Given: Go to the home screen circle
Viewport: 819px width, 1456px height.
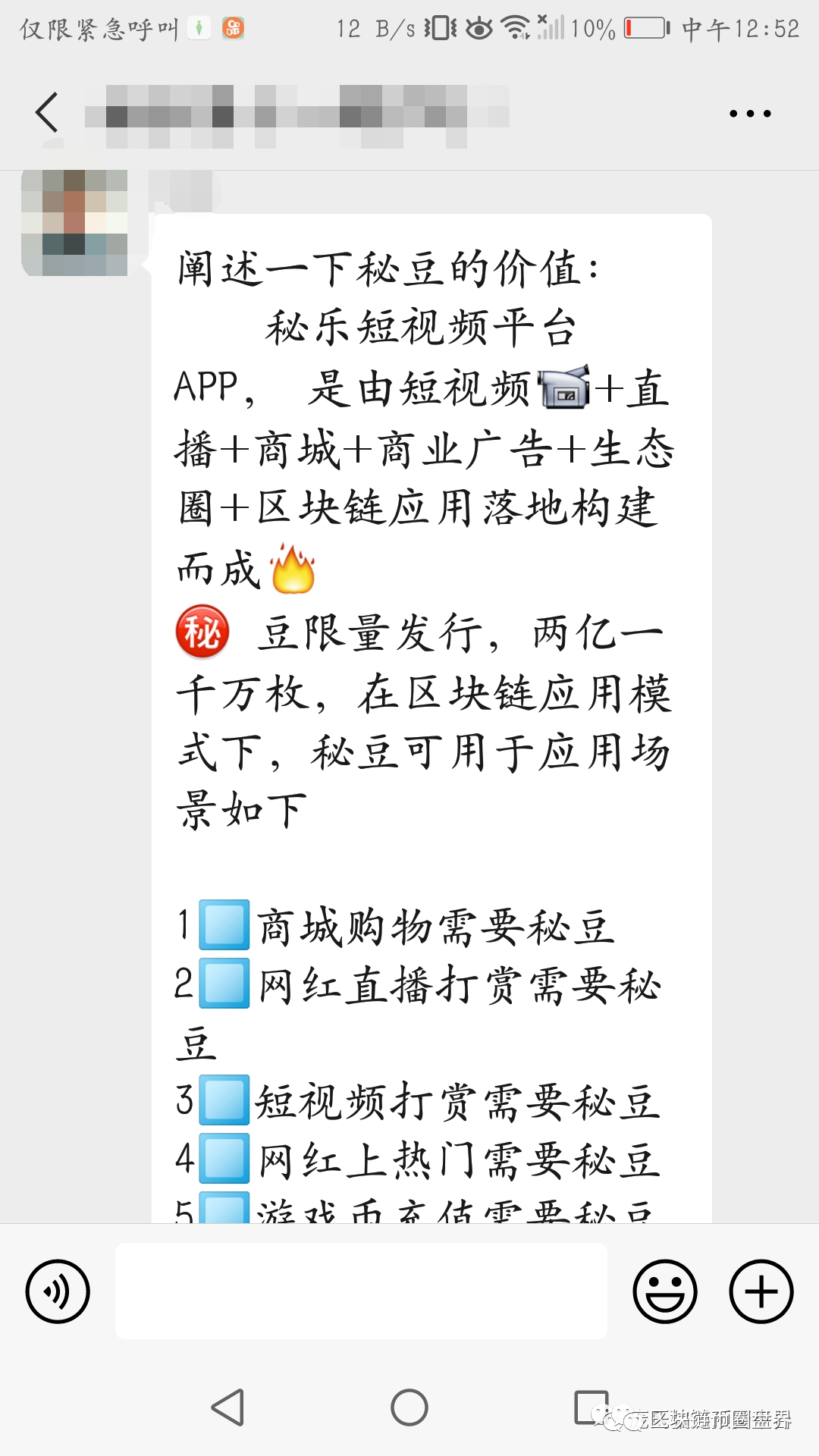Looking at the screenshot, I should [x=409, y=1407].
